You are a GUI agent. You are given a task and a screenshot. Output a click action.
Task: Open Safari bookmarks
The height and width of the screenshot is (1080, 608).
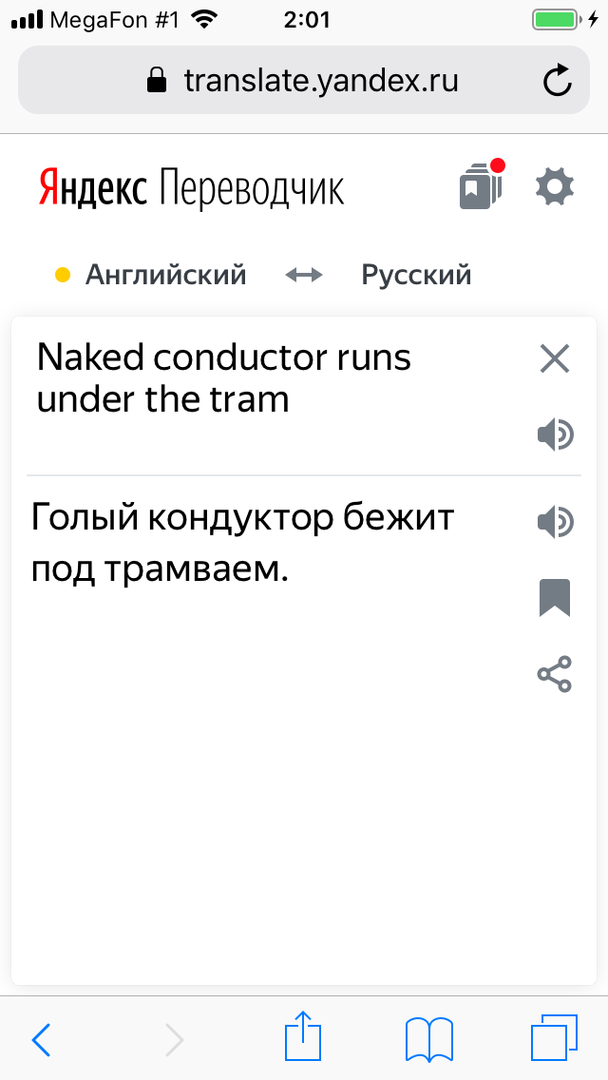pos(429,1039)
